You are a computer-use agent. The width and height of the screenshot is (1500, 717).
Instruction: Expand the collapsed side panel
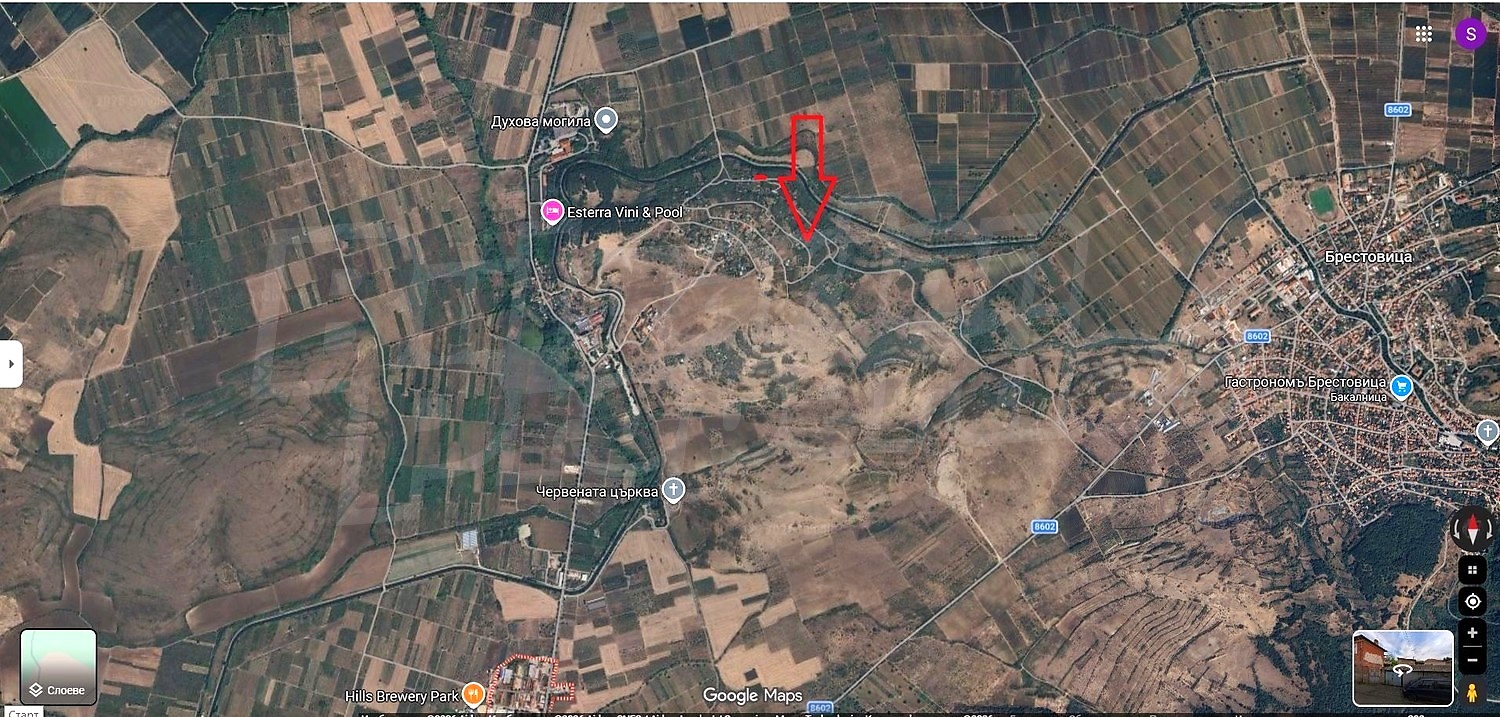click(x=11, y=364)
